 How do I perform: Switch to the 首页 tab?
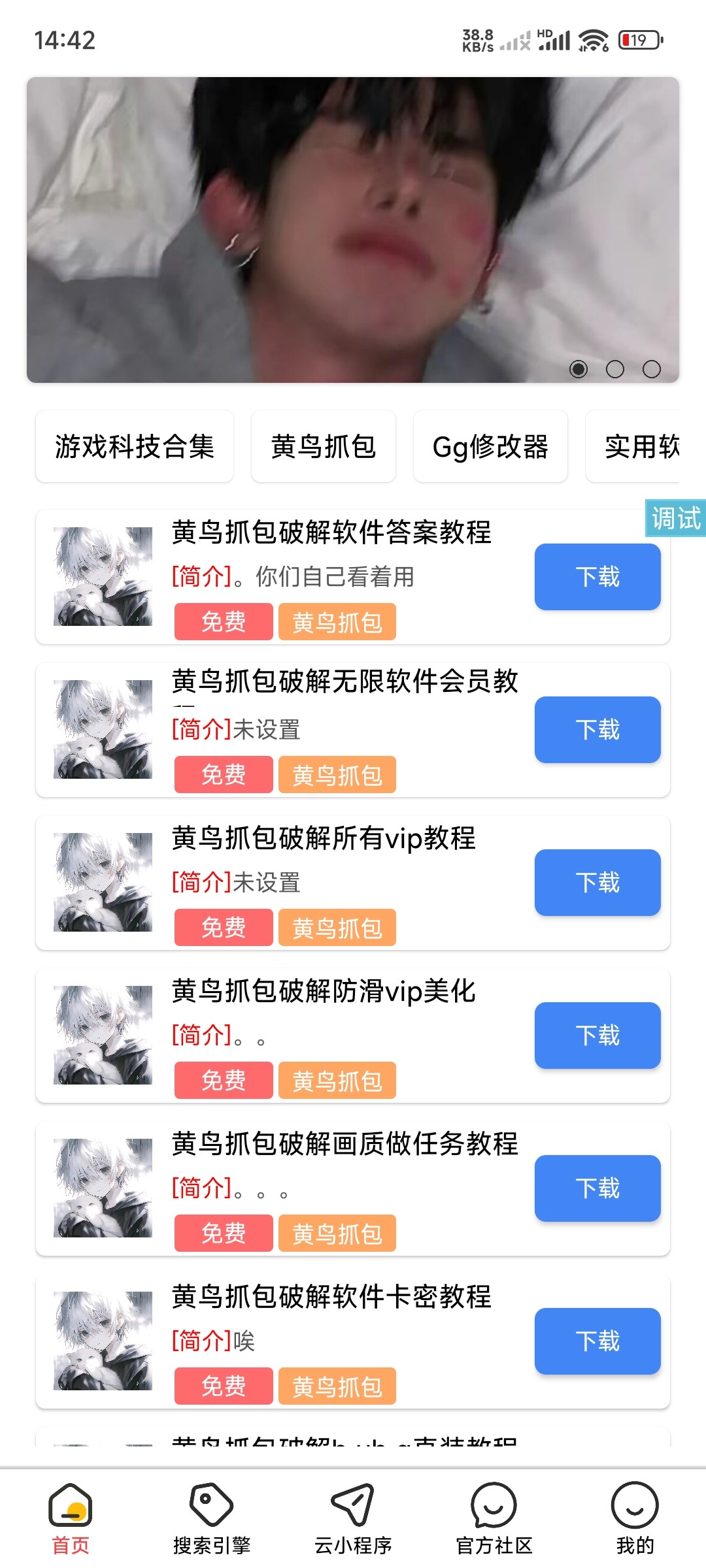click(x=71, y=1518)
